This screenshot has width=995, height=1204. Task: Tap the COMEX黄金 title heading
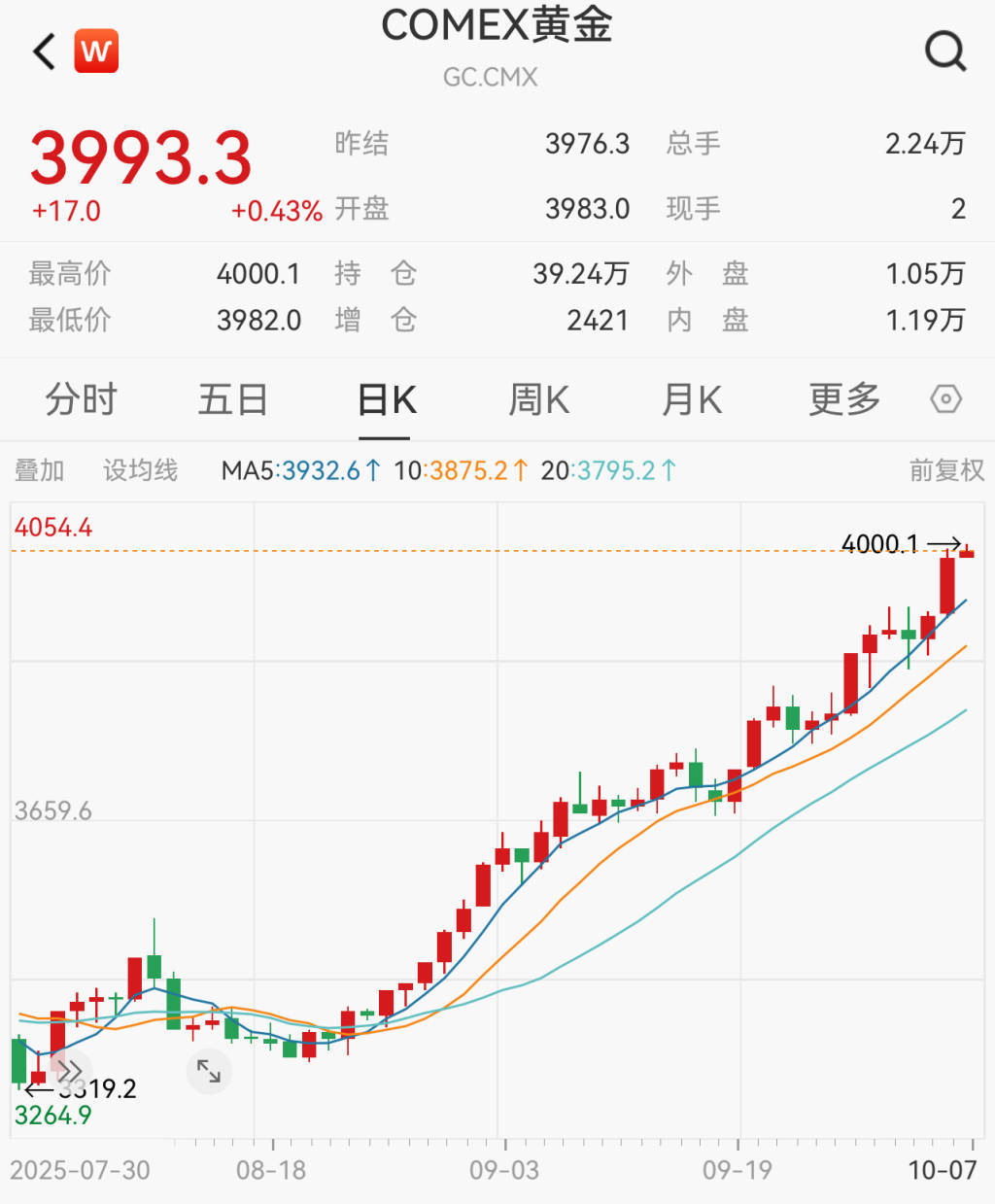(x=497, y=26)
